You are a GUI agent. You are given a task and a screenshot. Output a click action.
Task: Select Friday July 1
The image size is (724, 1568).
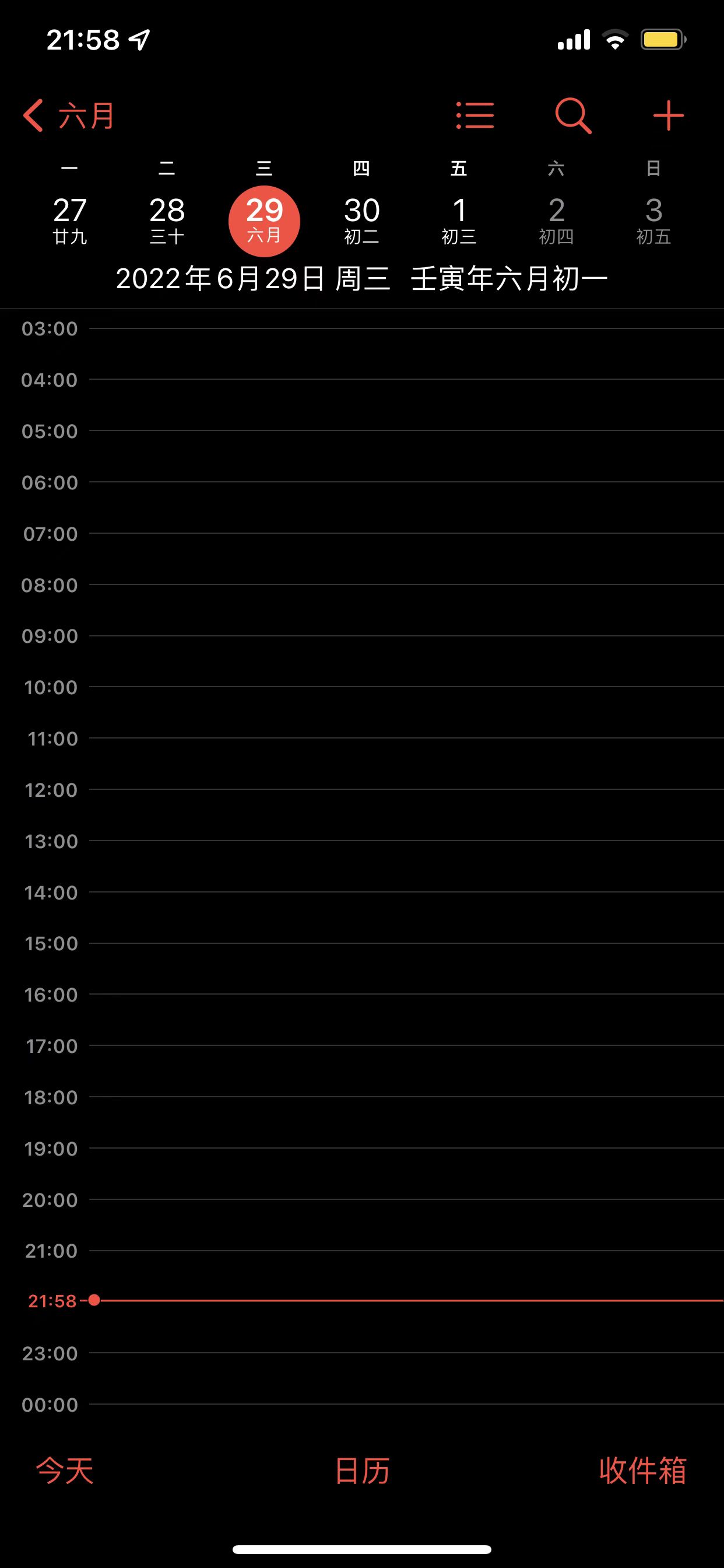tap(459, 220)
